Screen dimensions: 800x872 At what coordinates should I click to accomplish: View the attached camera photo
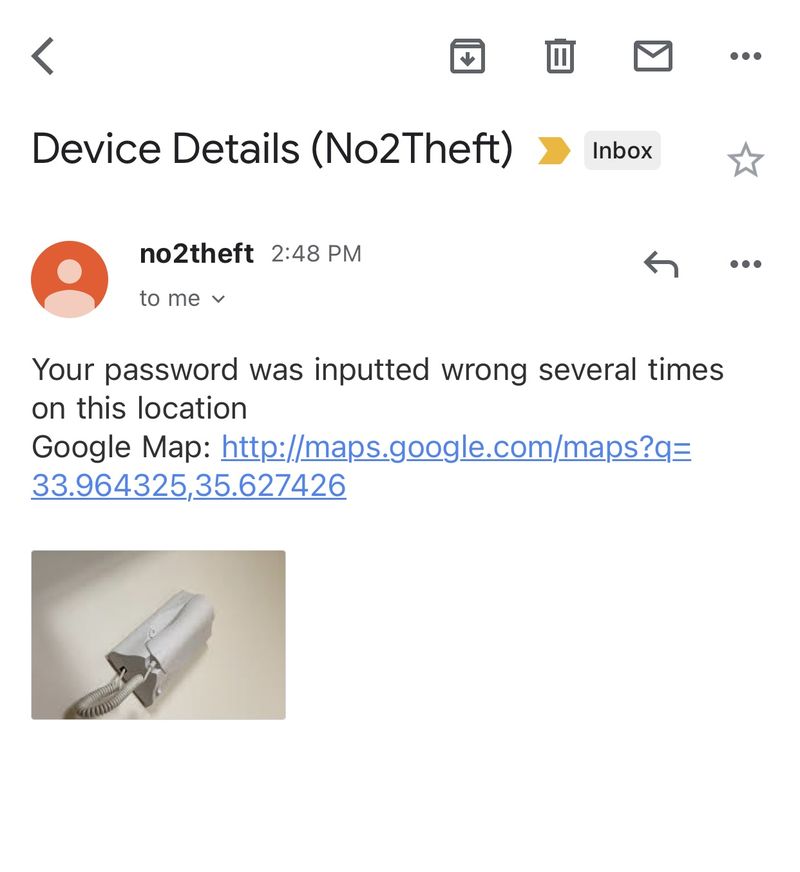(x=158, y=634)
